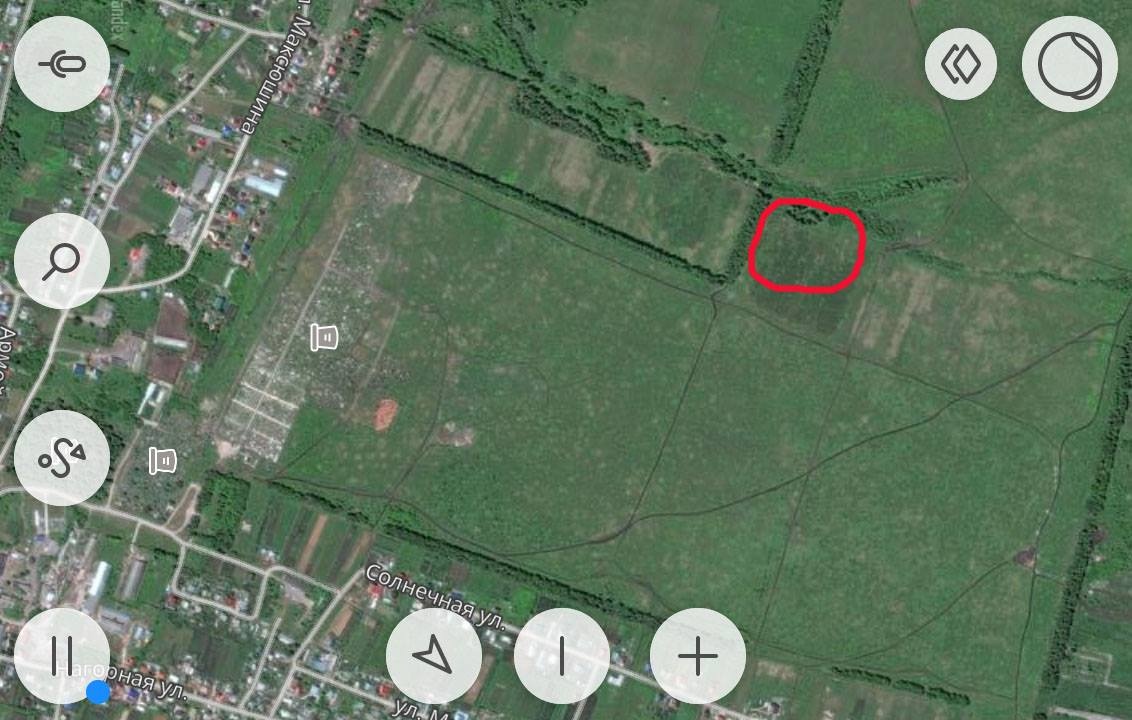Open the route planning button

(62, 458)
